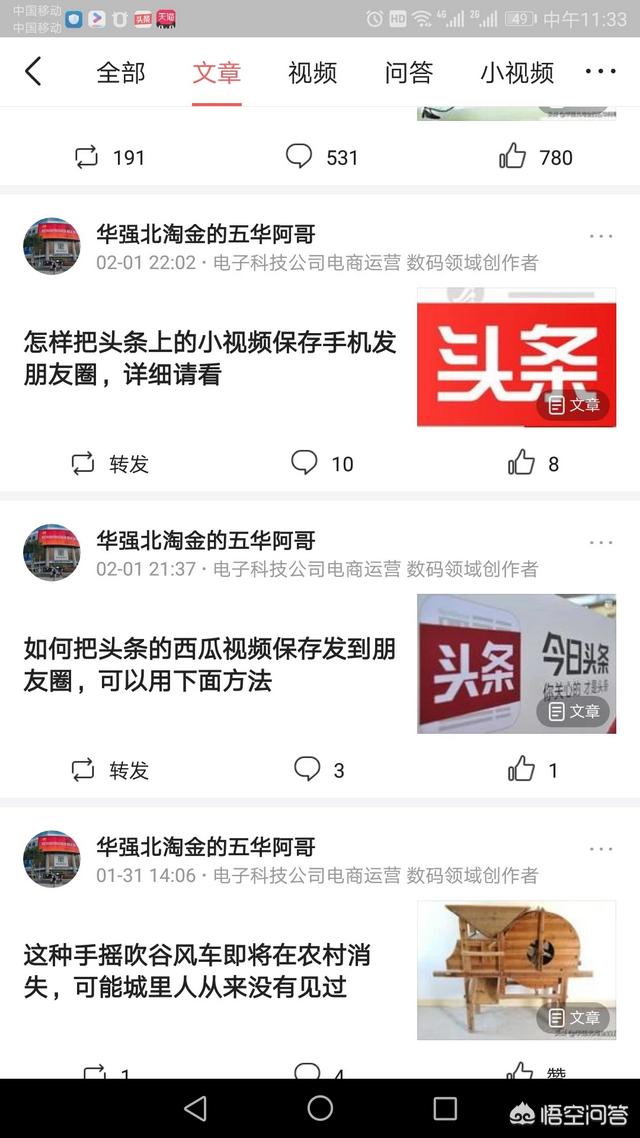Open article about saving 小视频 to phone
The width and height of the screenshot is (640, 1138).
[x=210, y=358]
